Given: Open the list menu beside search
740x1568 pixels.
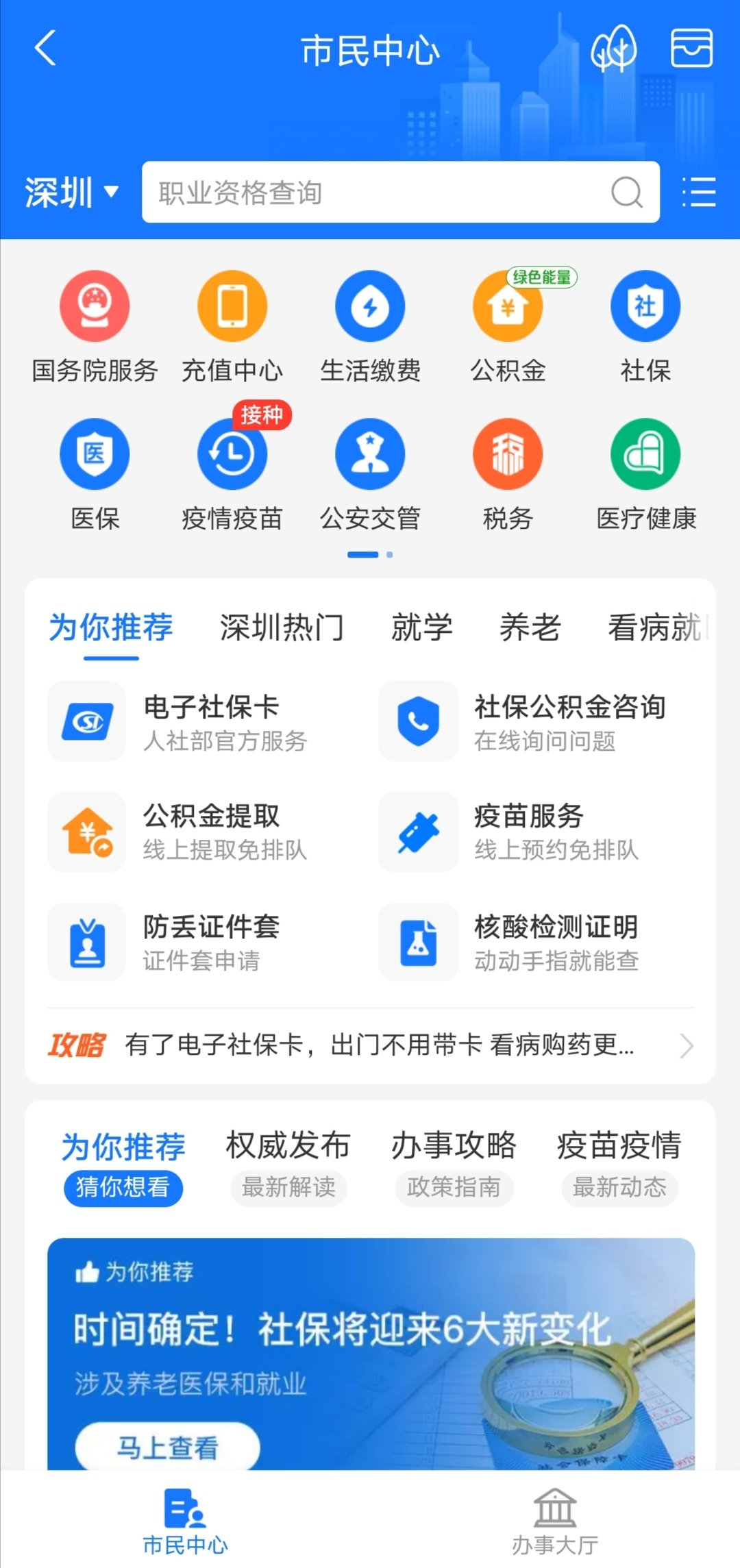Looking at the screenshot, I should click(699, 192).
